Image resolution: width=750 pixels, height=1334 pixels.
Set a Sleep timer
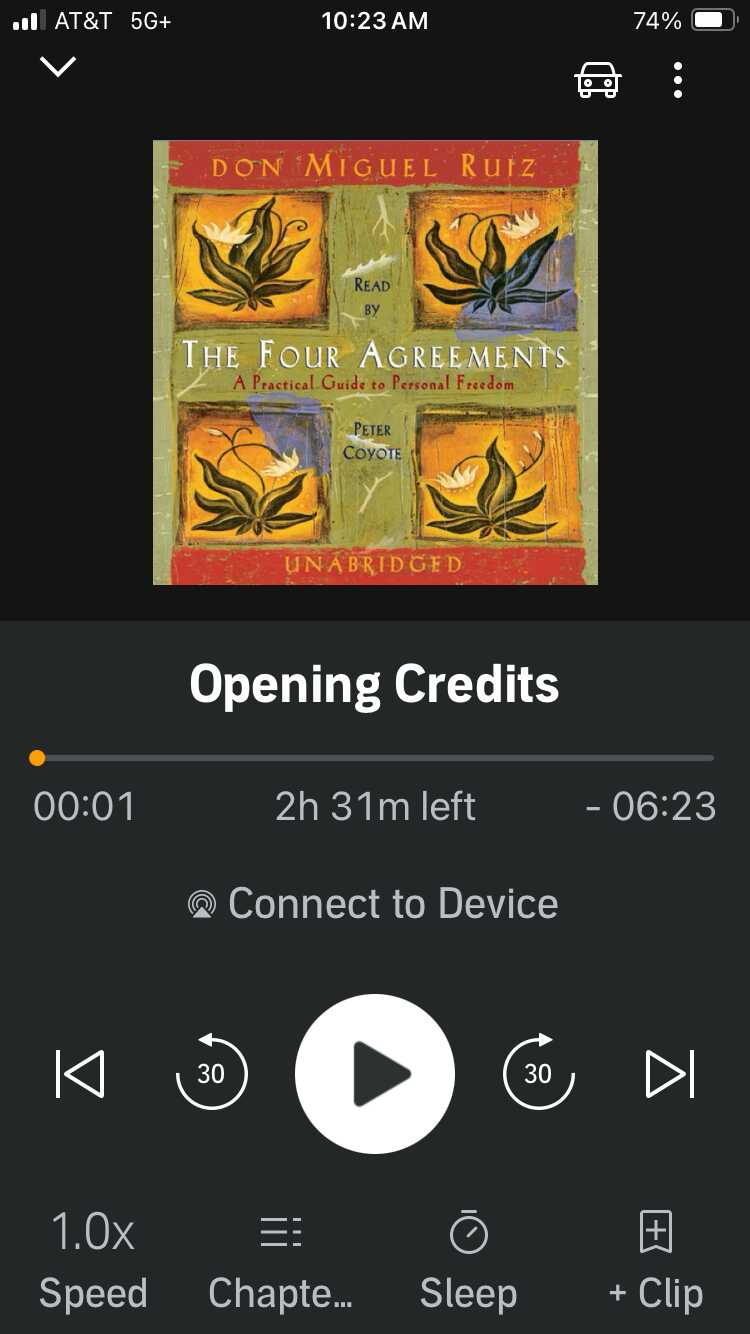pos(468,1259)
